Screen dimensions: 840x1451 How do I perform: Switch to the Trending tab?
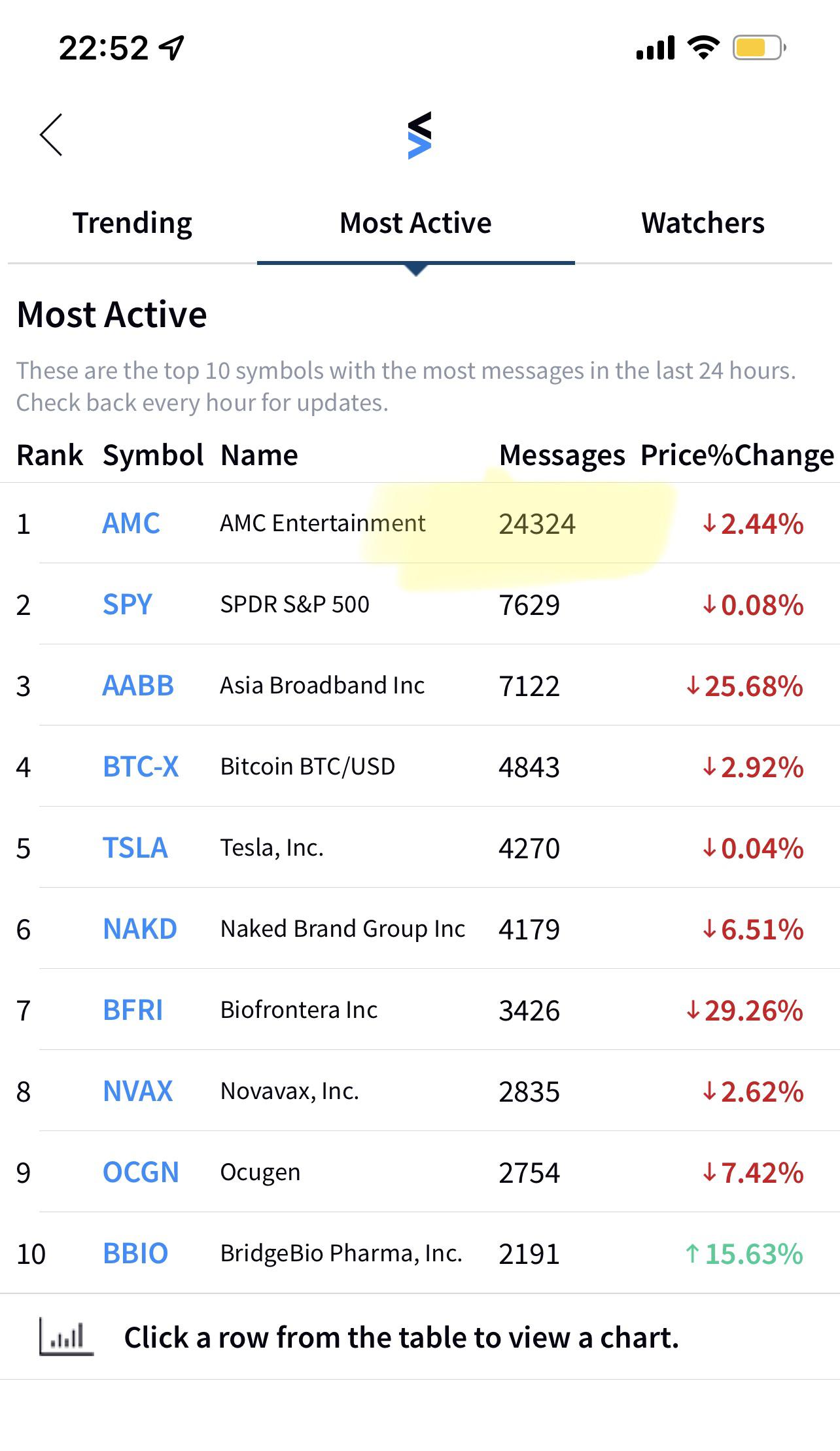tap(132, 223)
